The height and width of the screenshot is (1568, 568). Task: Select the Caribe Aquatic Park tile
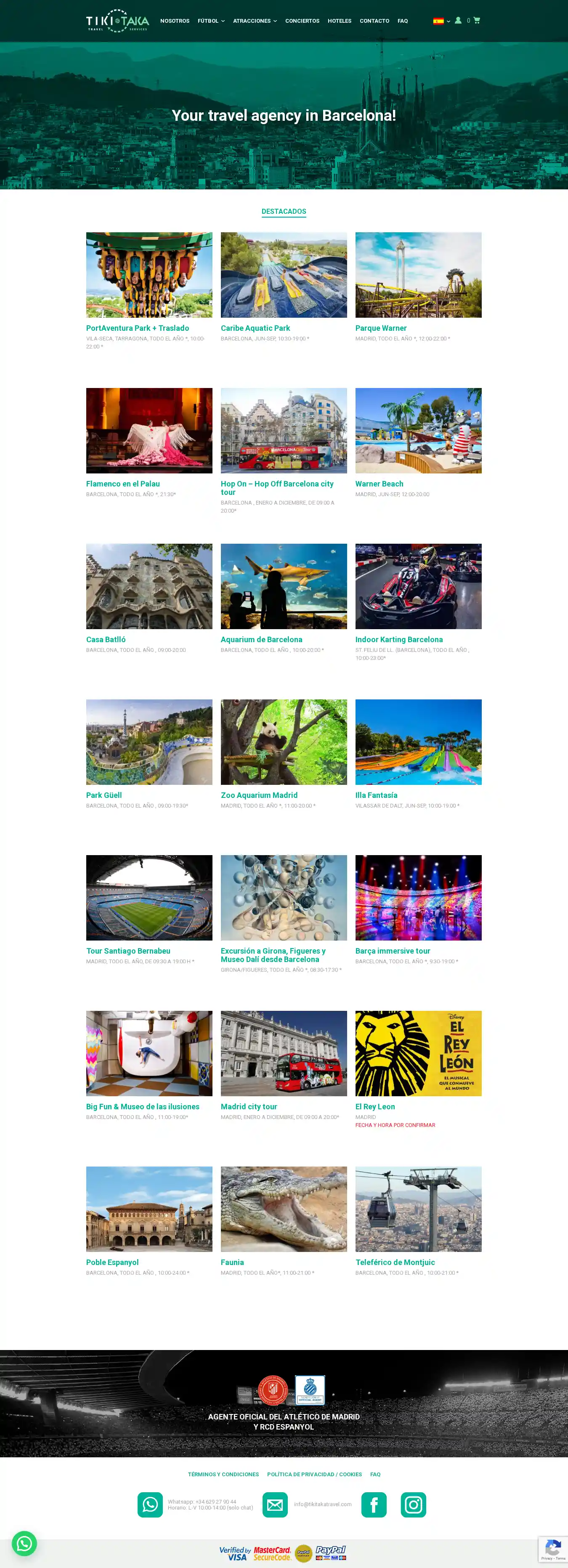click(284, 275)
